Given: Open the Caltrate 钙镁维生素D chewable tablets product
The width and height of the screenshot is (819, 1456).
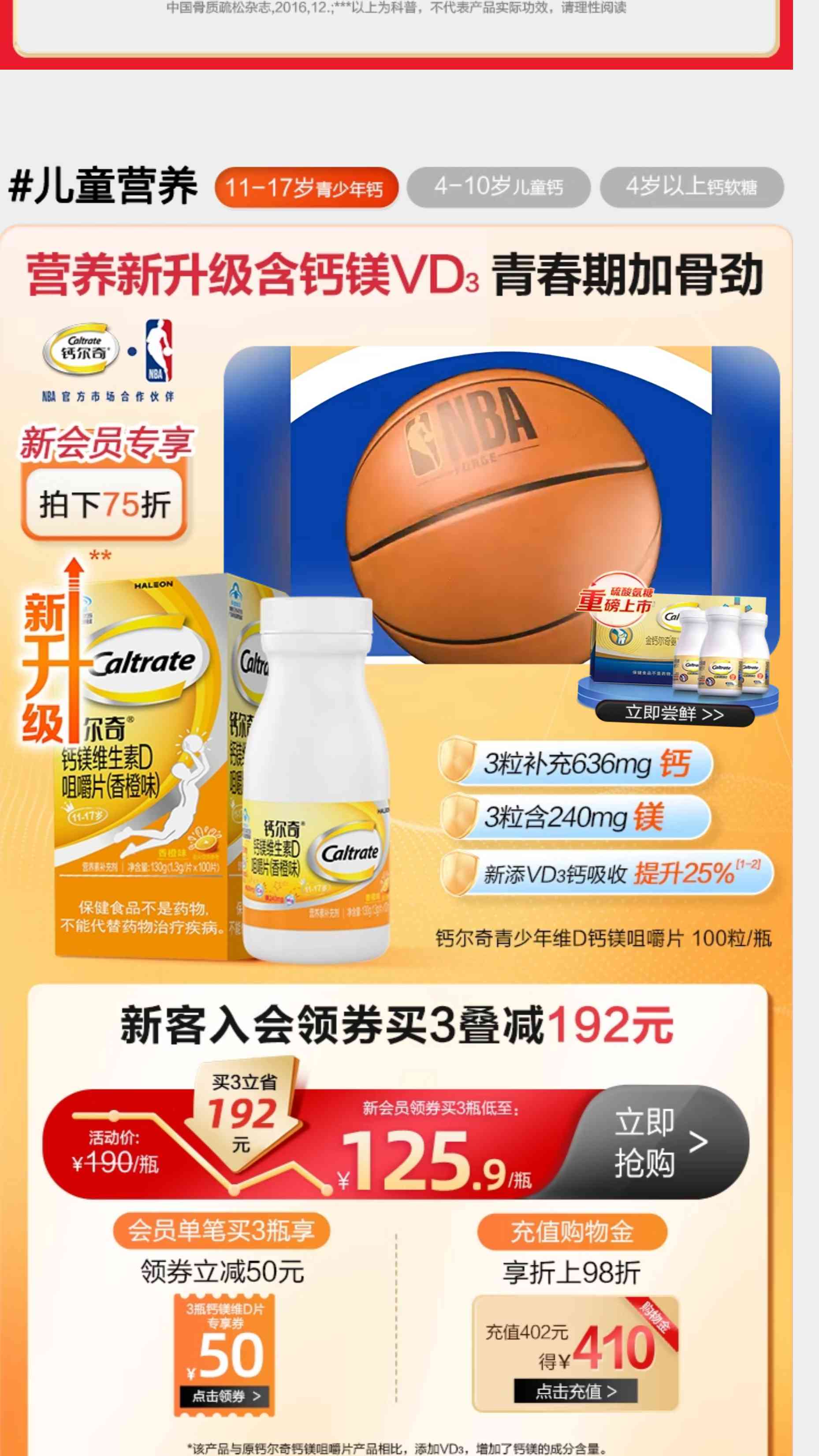Looking at the screenshot, I should [x=226, y=769].
